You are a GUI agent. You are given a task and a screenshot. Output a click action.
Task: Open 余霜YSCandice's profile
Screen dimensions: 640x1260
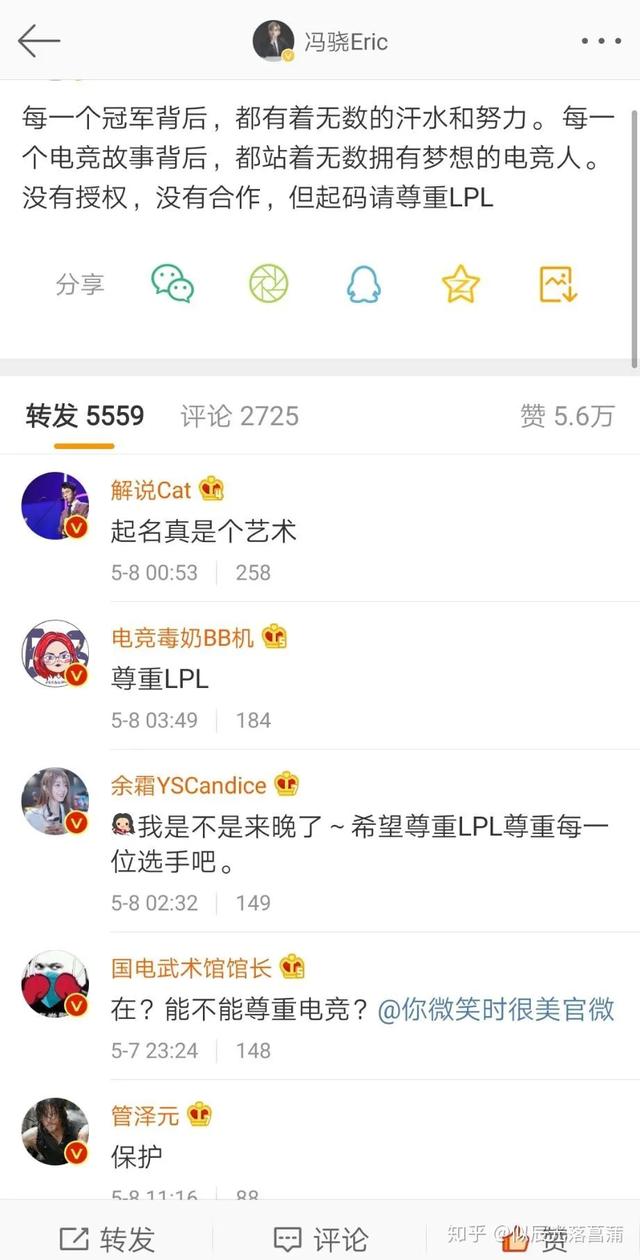pos(188,785)
